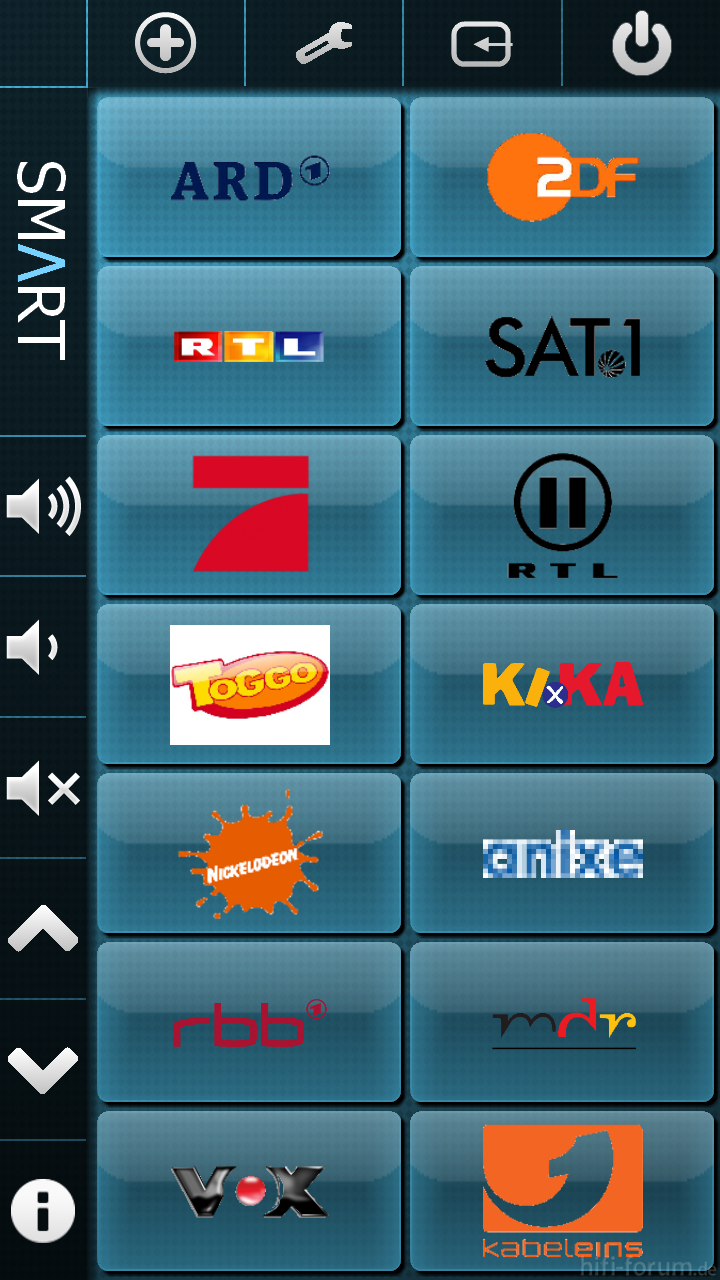Go one channel down with chevron
Screen dimensions: 720x1280
click(x=43, y=1070)
